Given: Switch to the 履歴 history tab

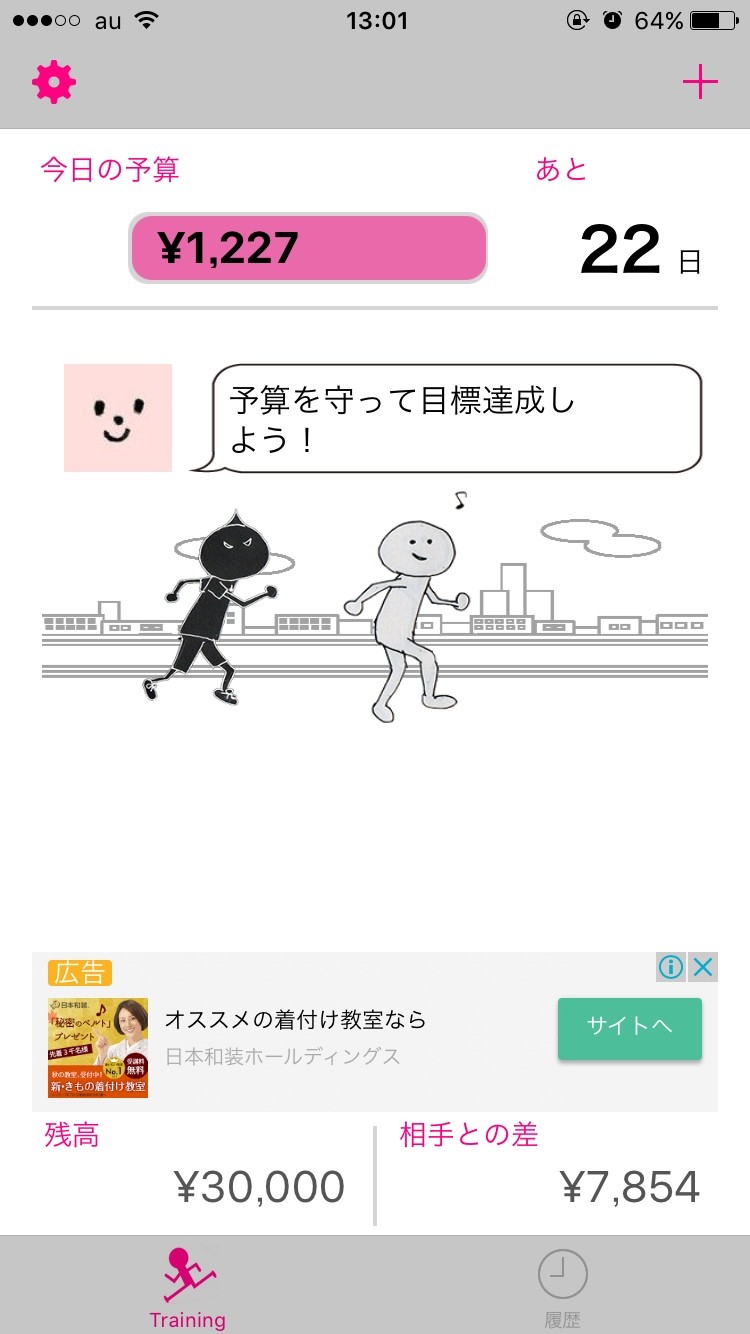Looking at the screenshot, I should pyautogui.click(x=562, y=1286).
